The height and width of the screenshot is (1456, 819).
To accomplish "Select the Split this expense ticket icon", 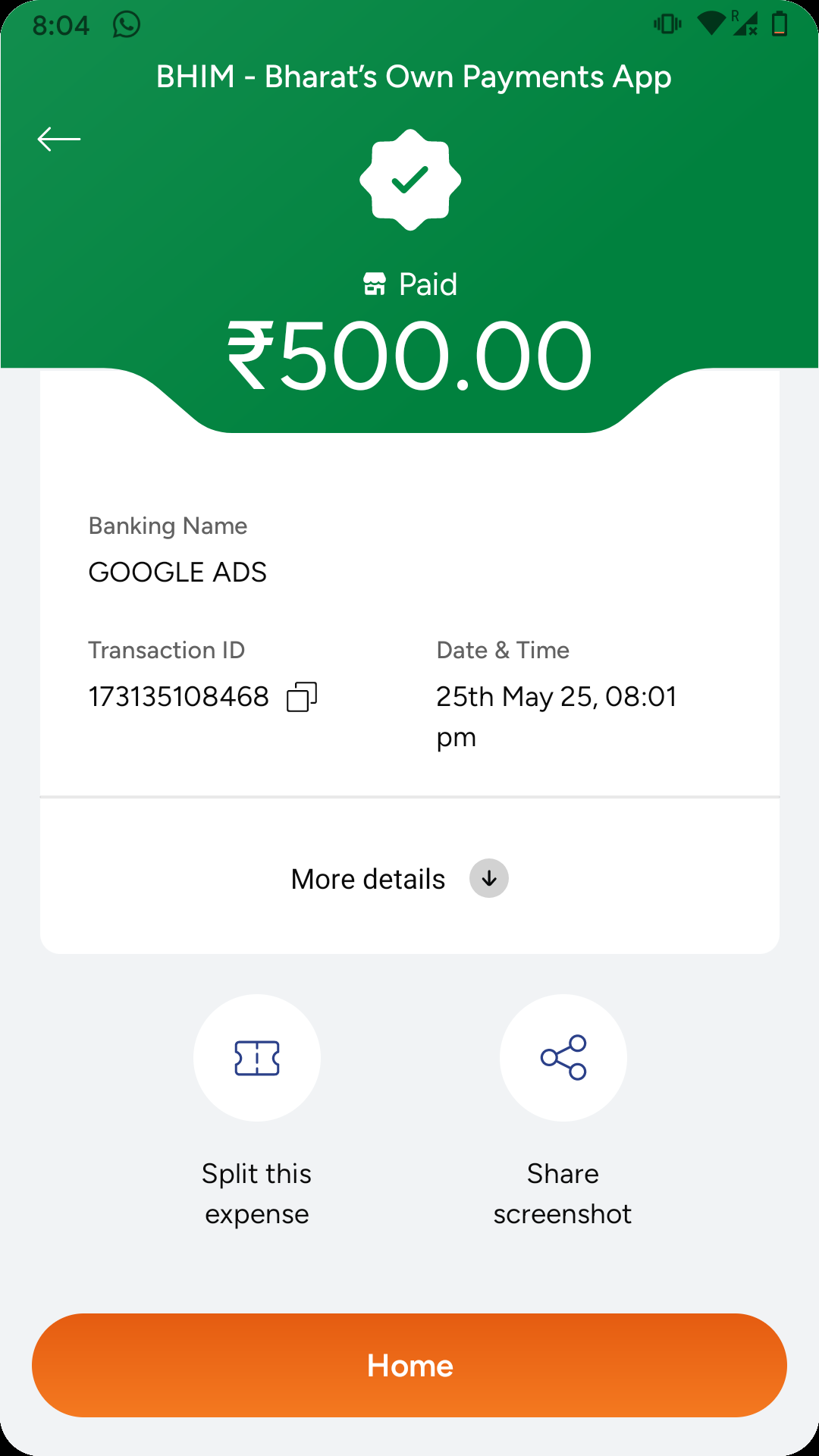I will pyautogui.click(x=257, y=1059).
